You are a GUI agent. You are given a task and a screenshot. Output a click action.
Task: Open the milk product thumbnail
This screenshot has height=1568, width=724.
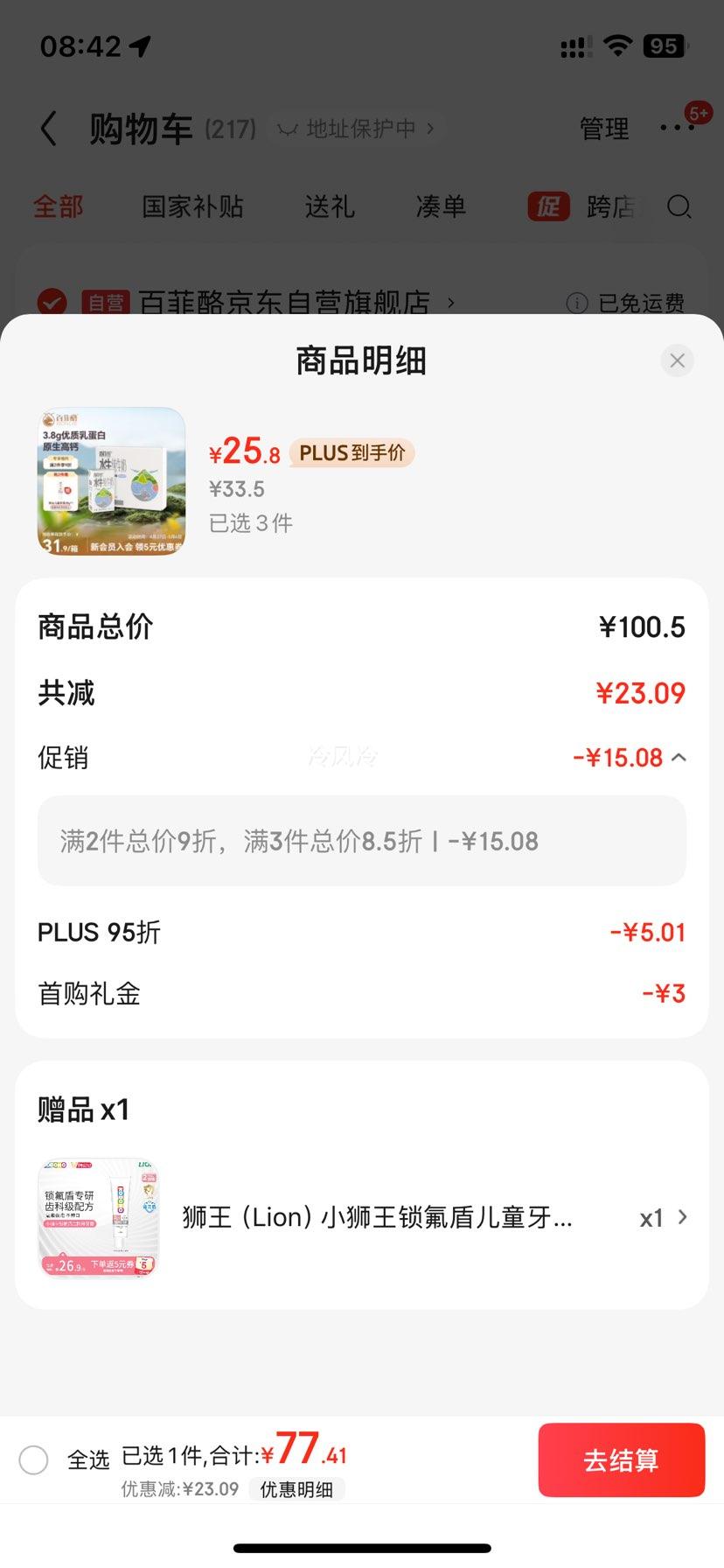111,481
